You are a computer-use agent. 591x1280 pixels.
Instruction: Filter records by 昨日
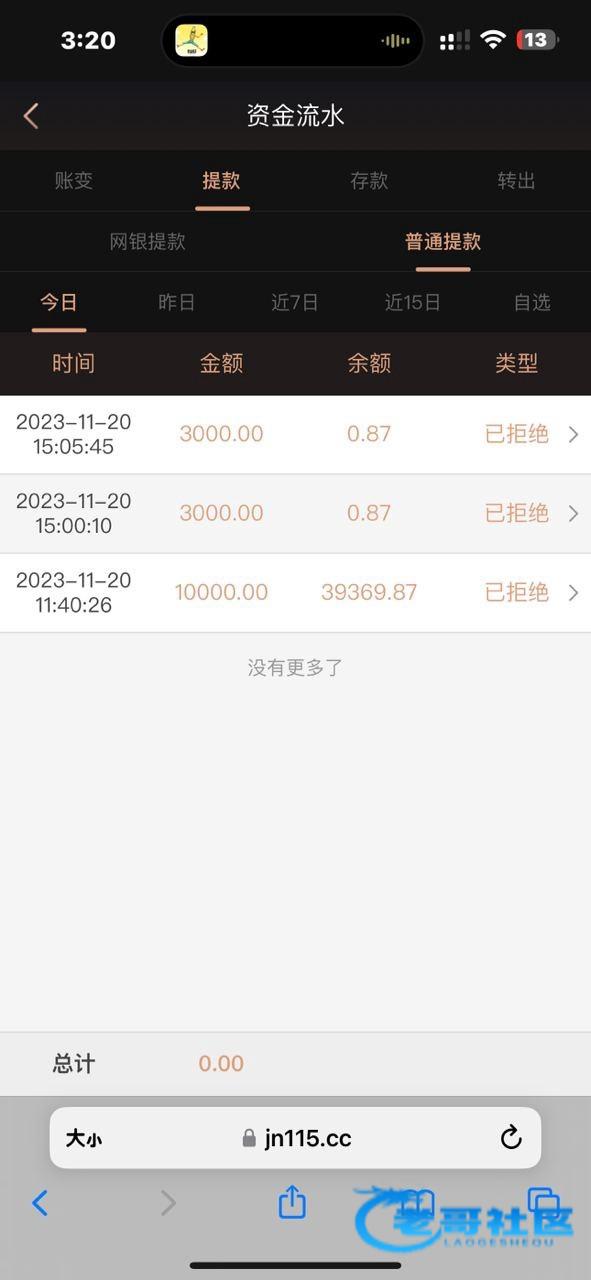pos(177,302)
